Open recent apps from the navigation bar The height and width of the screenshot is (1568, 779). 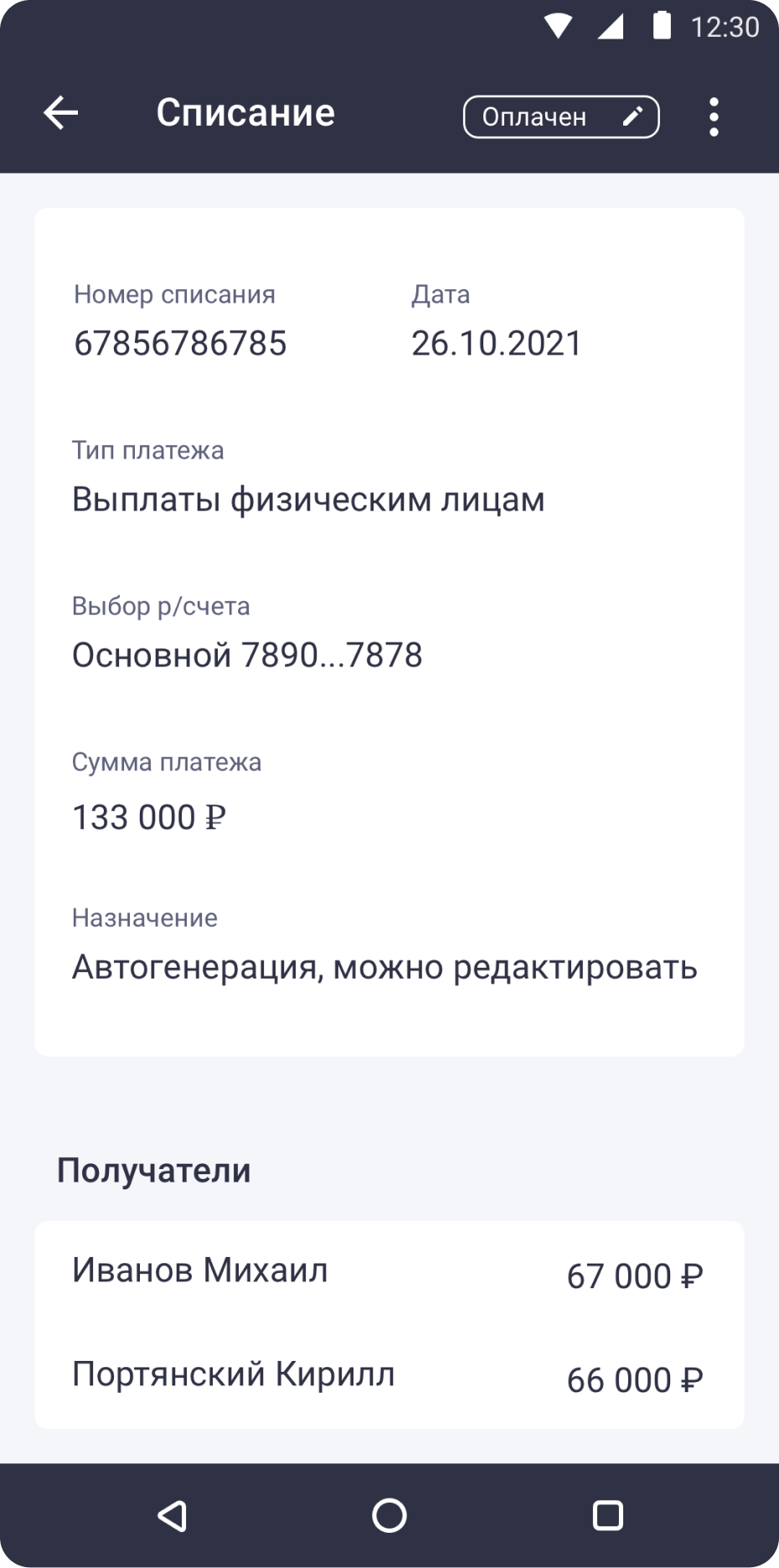coord(607,1515)
